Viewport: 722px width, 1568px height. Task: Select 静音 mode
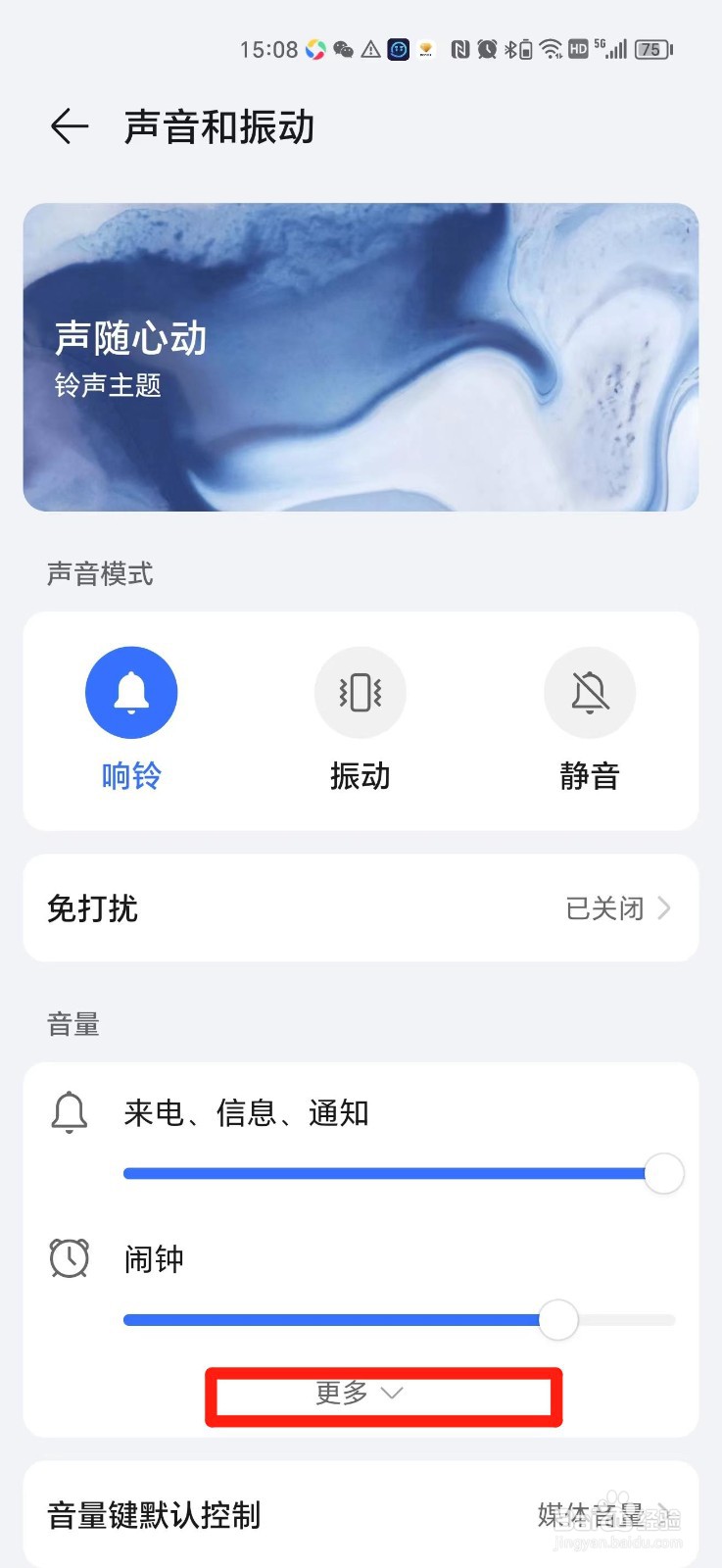click(590, 720)
